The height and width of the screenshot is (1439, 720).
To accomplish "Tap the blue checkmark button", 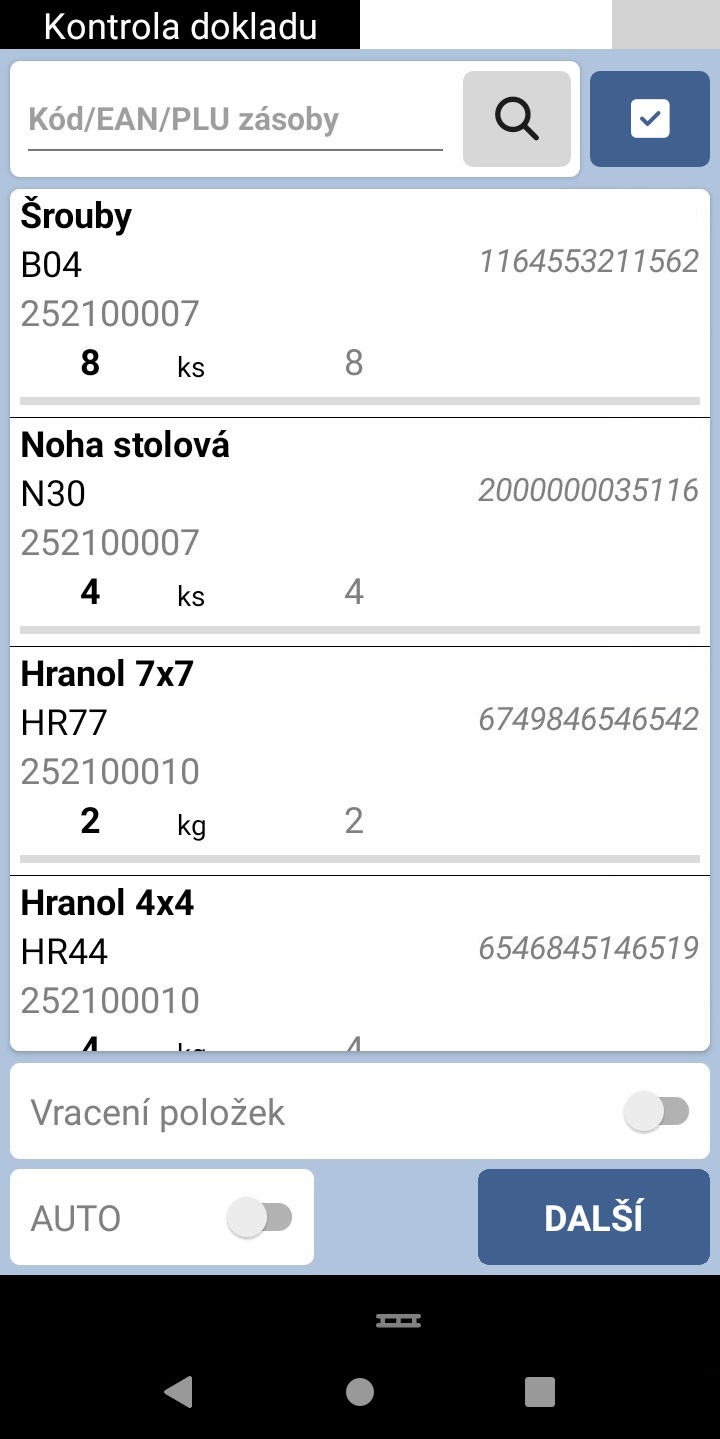I will [x=650, y=119].
